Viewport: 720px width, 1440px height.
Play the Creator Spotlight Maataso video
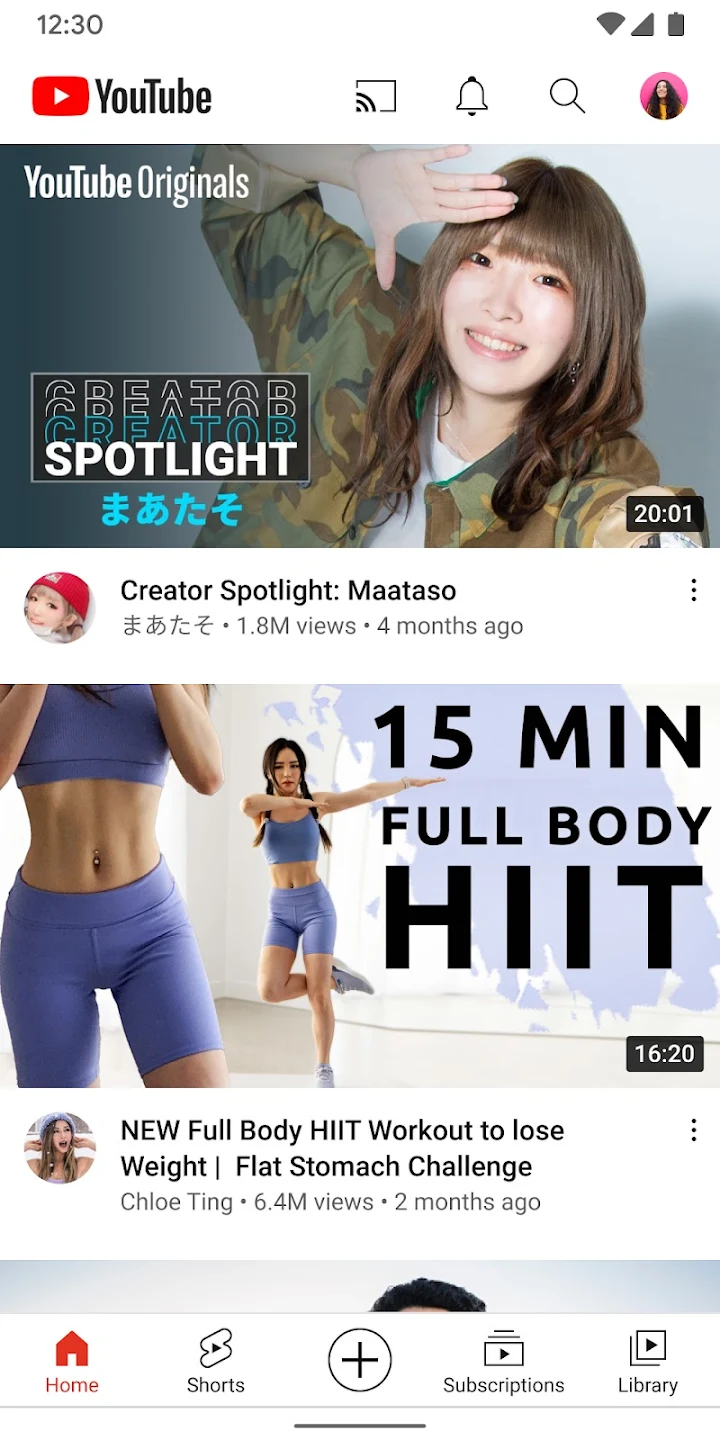[360, 346]
